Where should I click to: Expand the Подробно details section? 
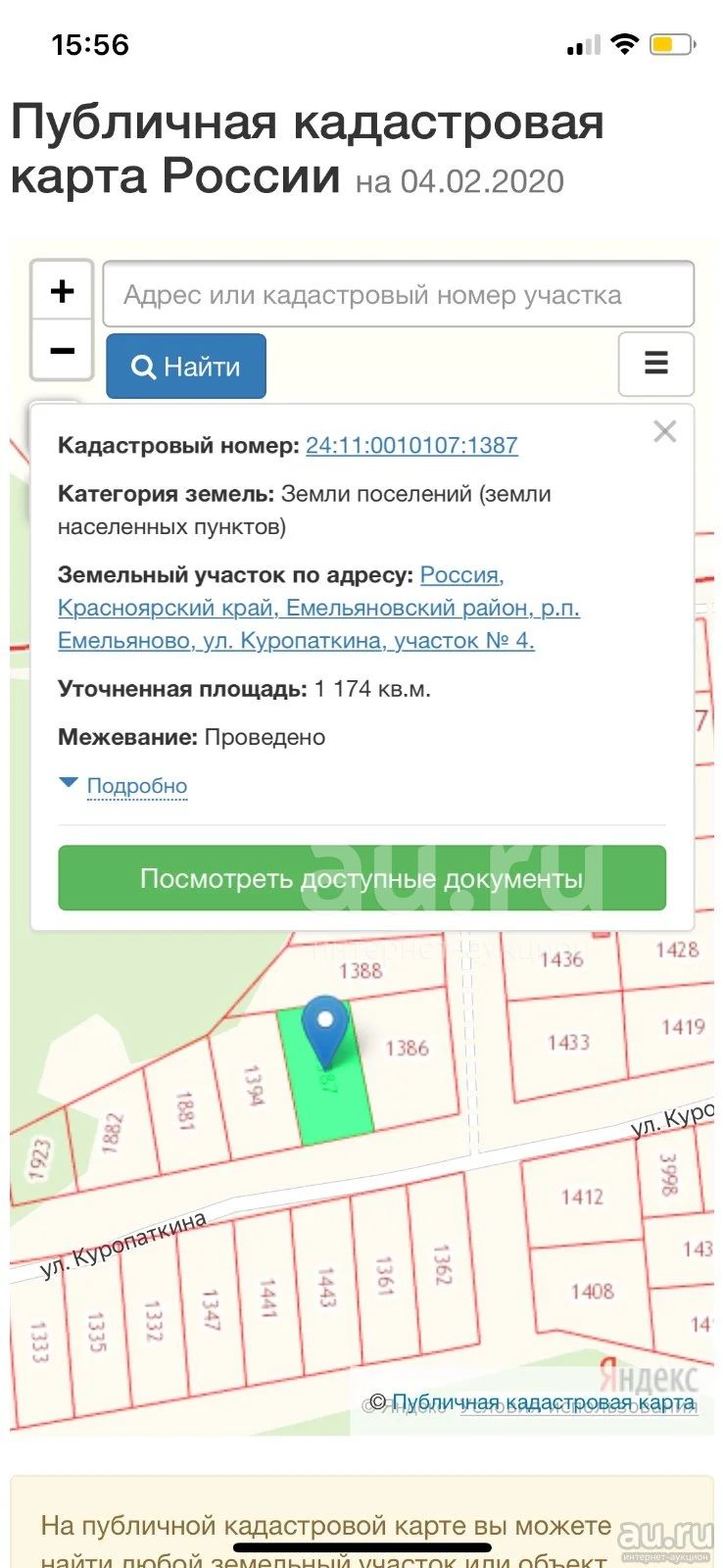[x=136, y=786]
